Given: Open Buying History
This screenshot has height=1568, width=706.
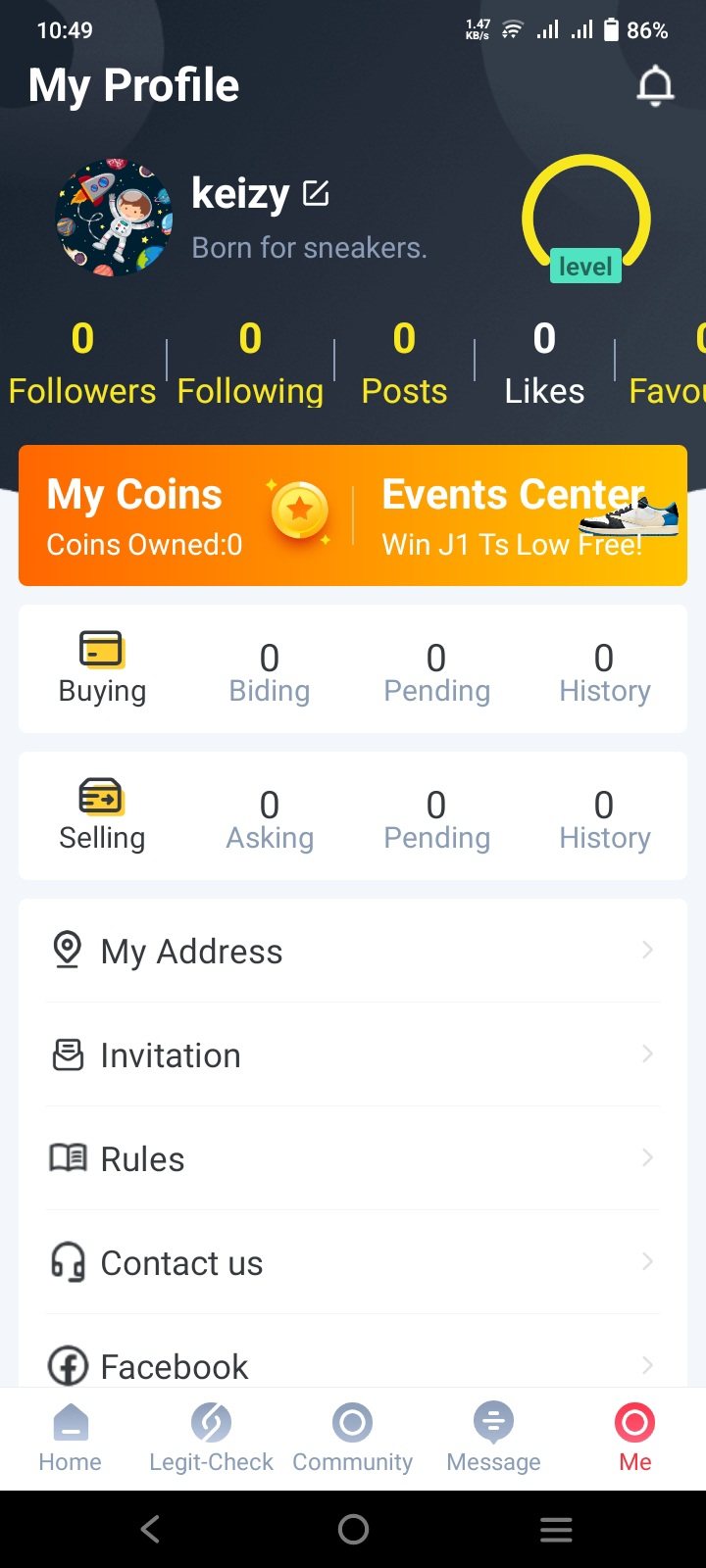Looking at the screenshot, I should [604, 672].
